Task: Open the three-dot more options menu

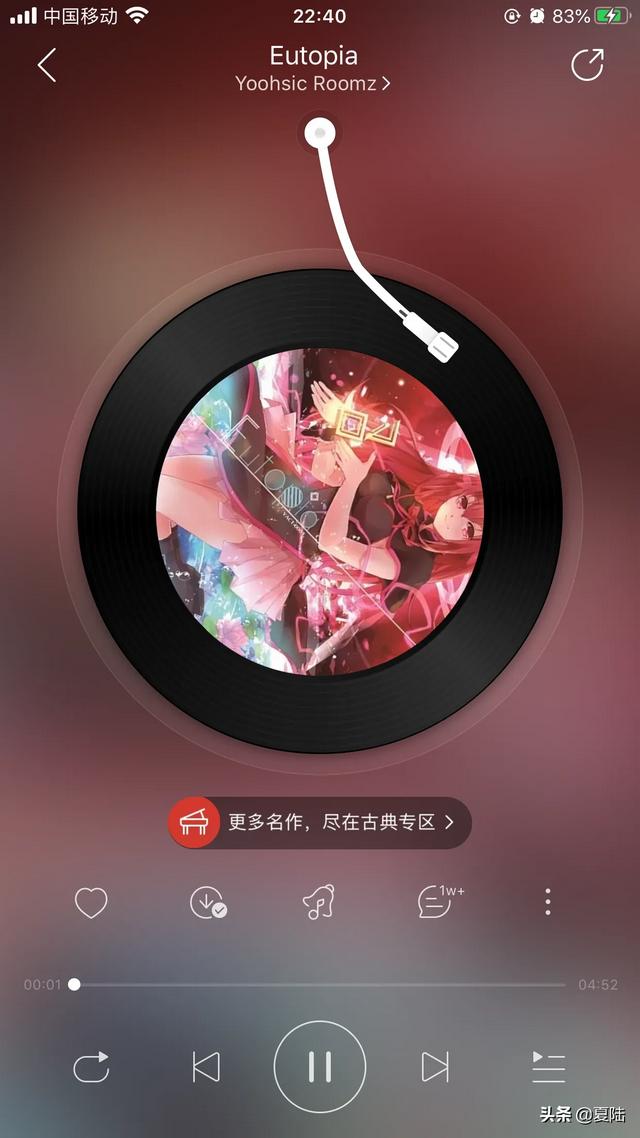Action: click(548, 901)
